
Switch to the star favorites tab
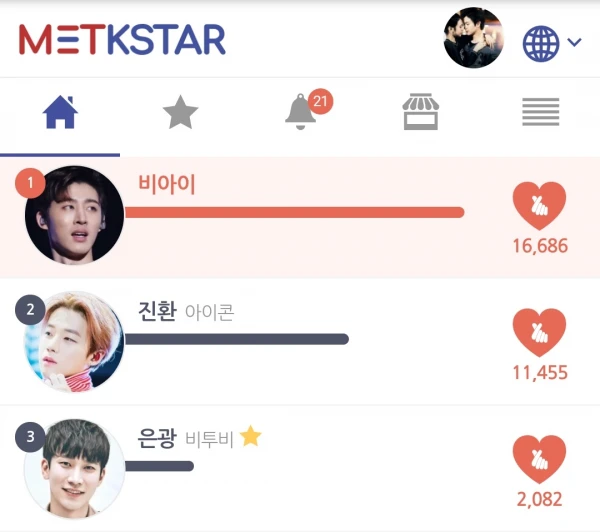click(180, 113)
